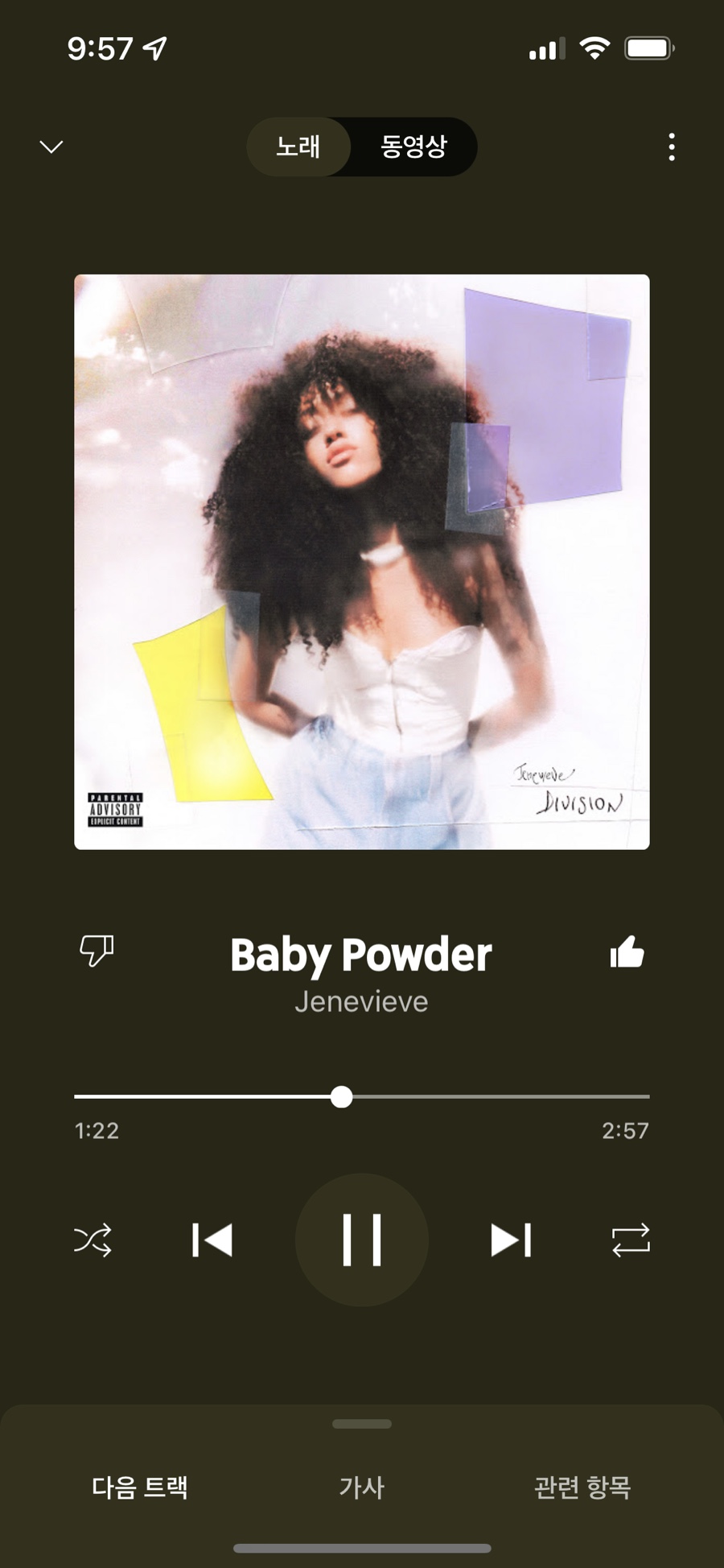Toggle repeat mode

coord(631,1240)
